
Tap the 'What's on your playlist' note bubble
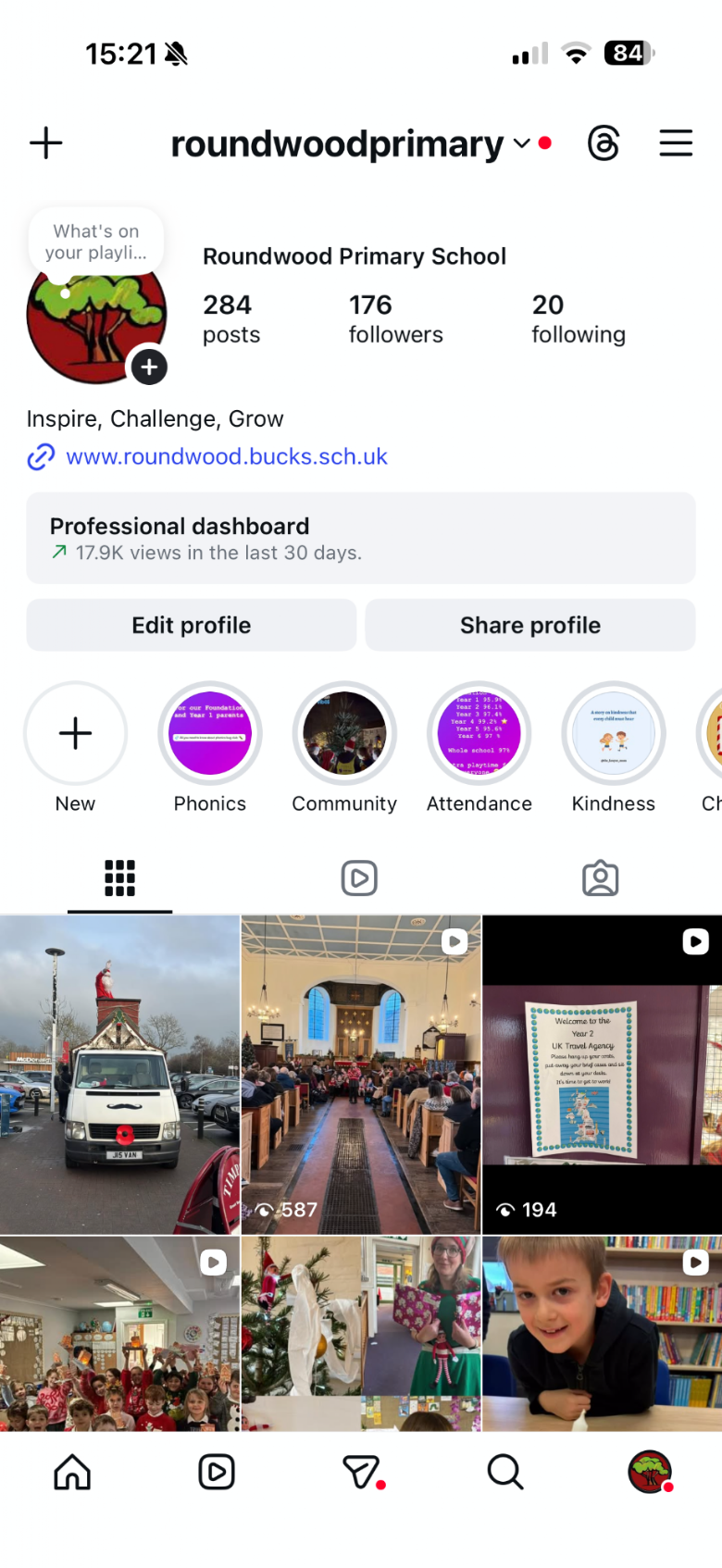(95, 243)
